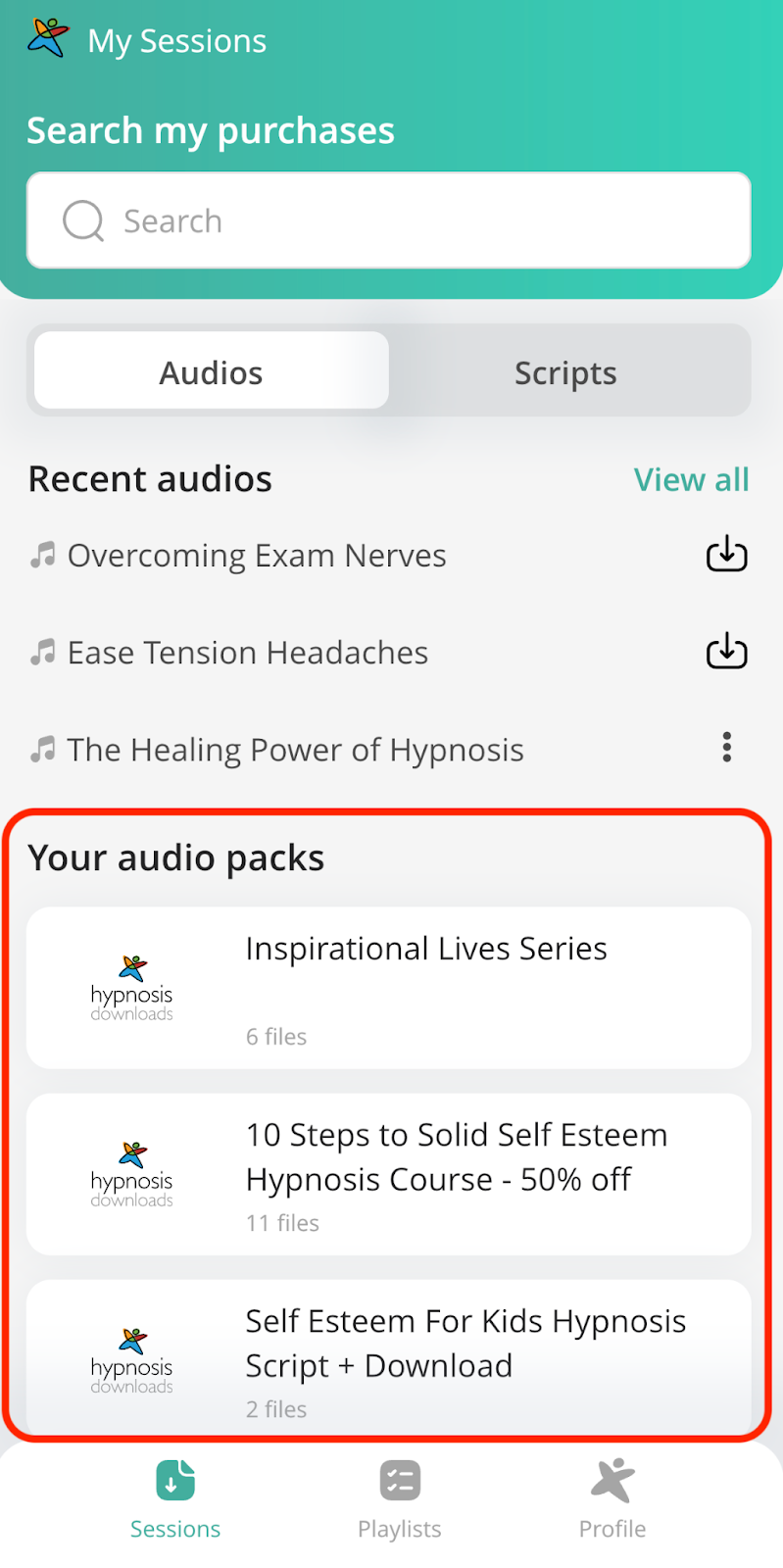This screenshot has height=1568, width=783.
Task: Open View all recent audios
Action: (691, 479)
